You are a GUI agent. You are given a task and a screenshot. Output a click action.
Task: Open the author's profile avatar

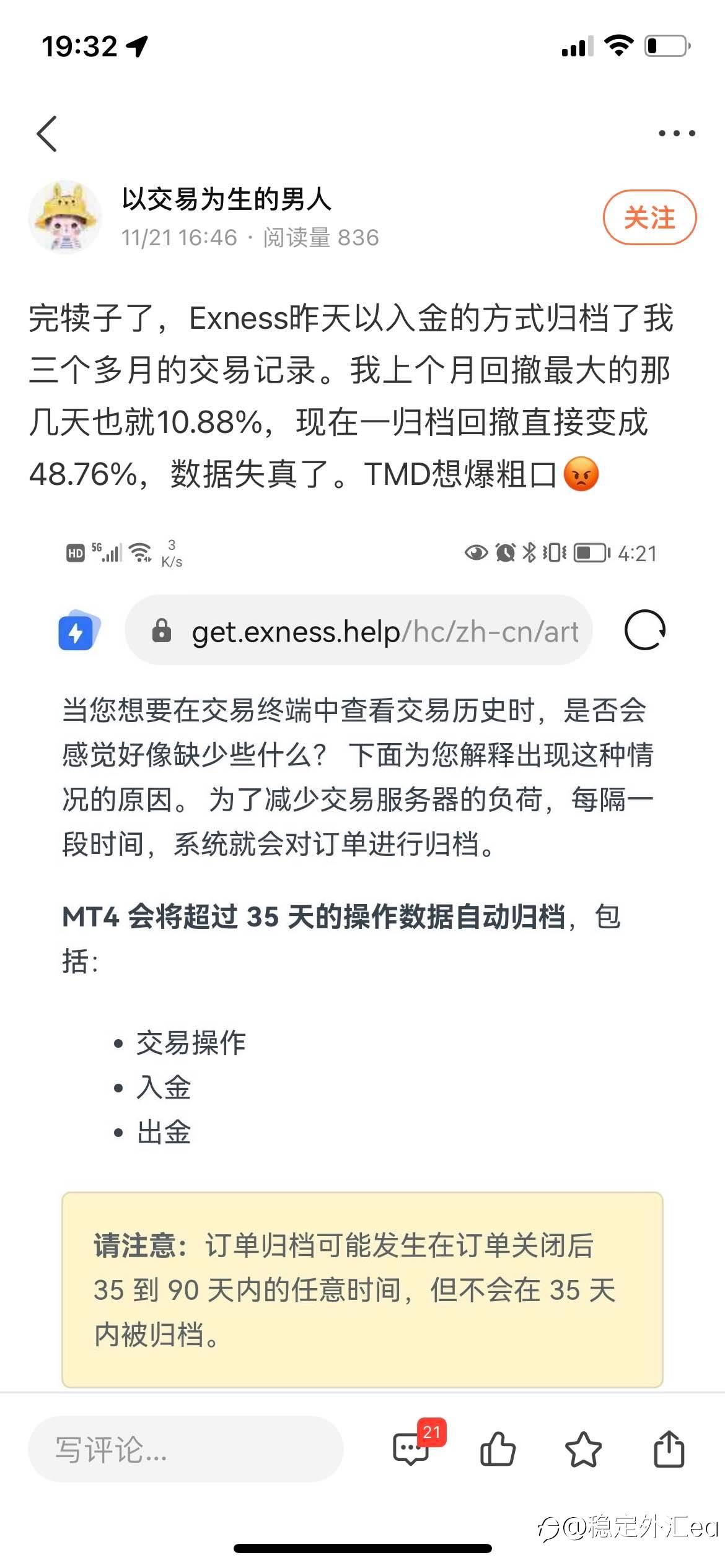tap(65, 217)
